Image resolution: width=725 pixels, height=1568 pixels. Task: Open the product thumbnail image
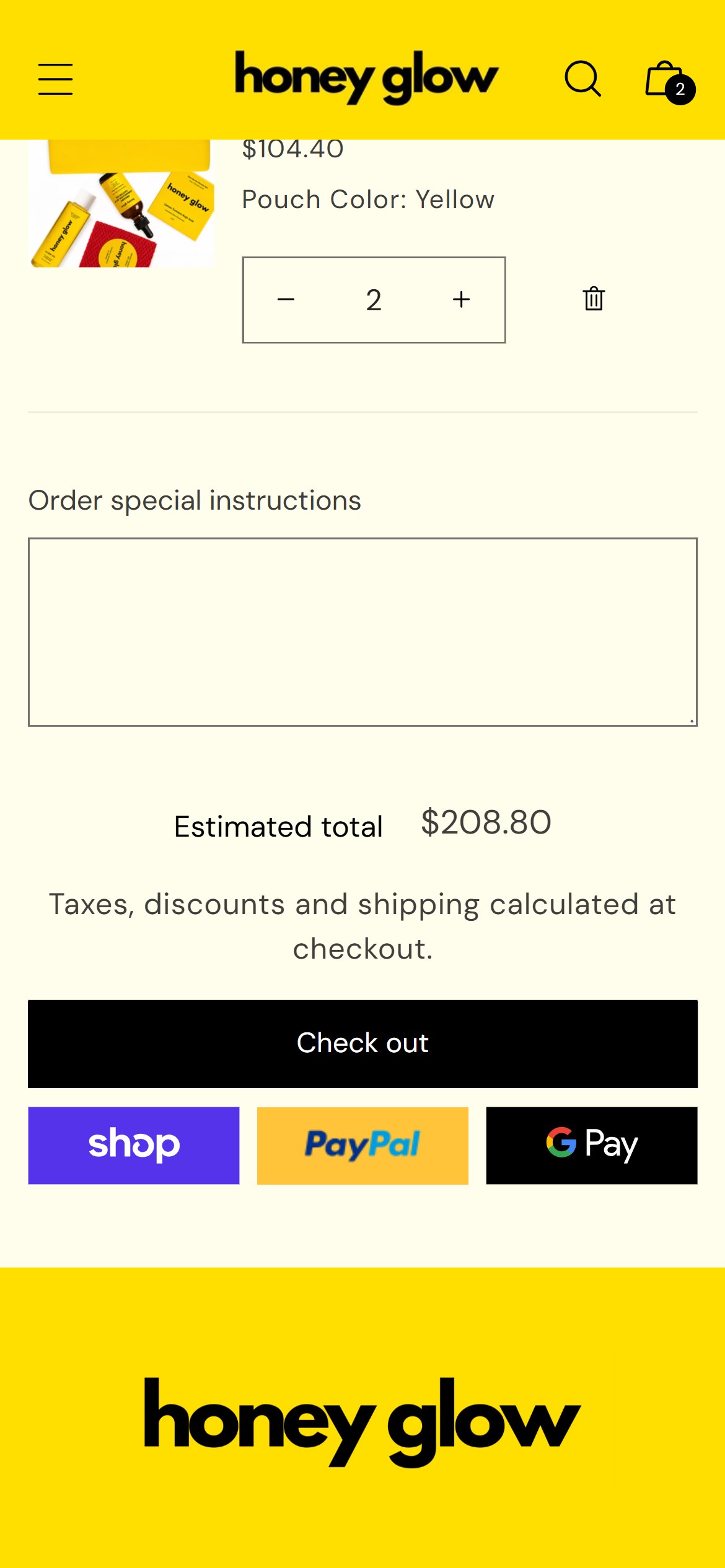pyautogui.click(x=122, y=203)
